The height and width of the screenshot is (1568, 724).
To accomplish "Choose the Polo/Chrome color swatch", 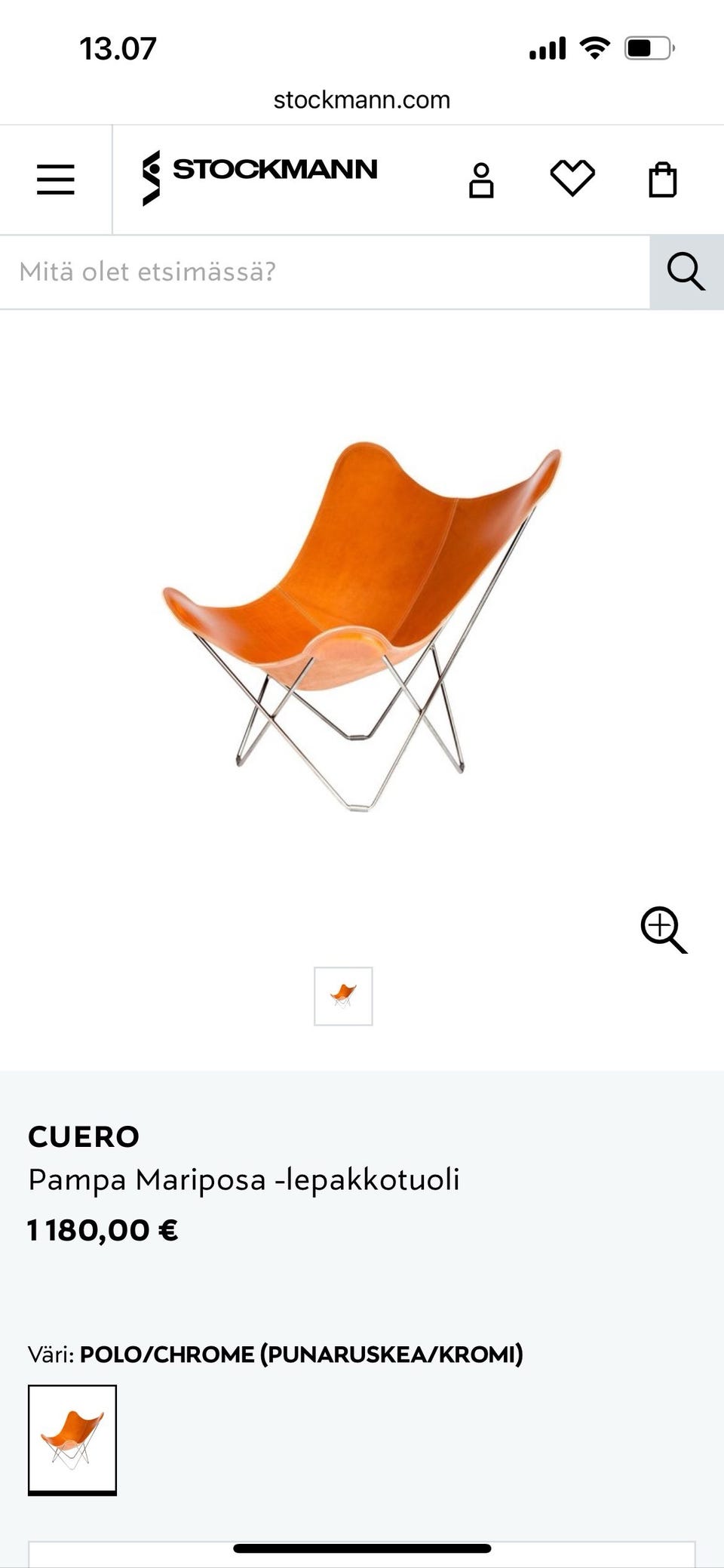I will (72, 1439).
